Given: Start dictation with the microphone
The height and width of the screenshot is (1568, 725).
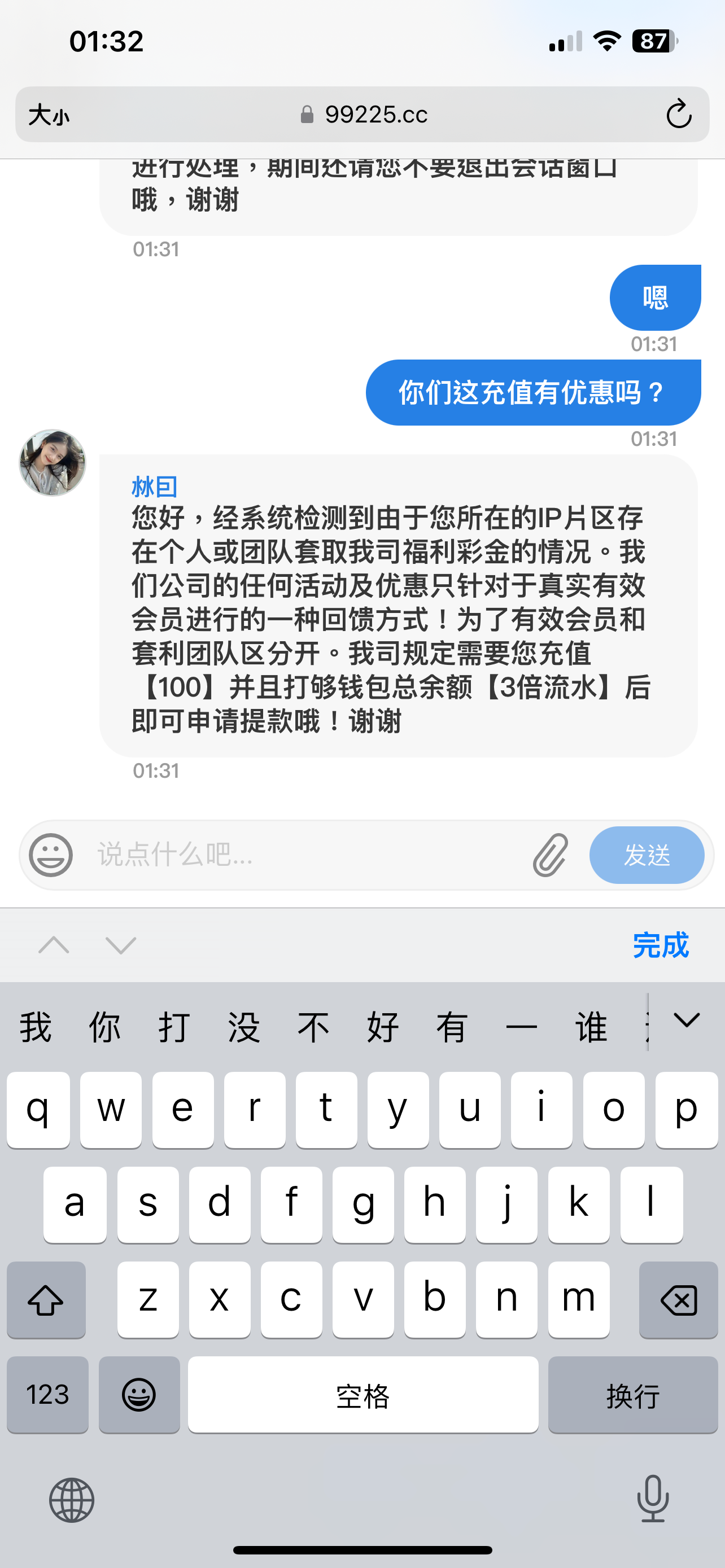Looking at the screenshot, I should (x=653, y=1499).
